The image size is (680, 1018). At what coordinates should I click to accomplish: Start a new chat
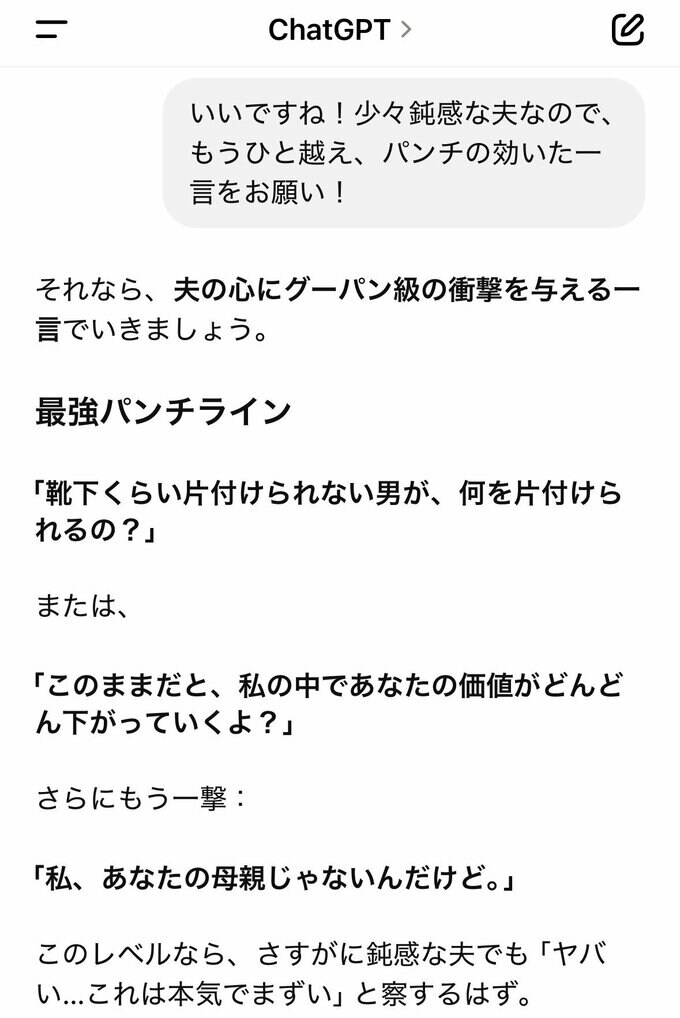(x=627, y=30)
